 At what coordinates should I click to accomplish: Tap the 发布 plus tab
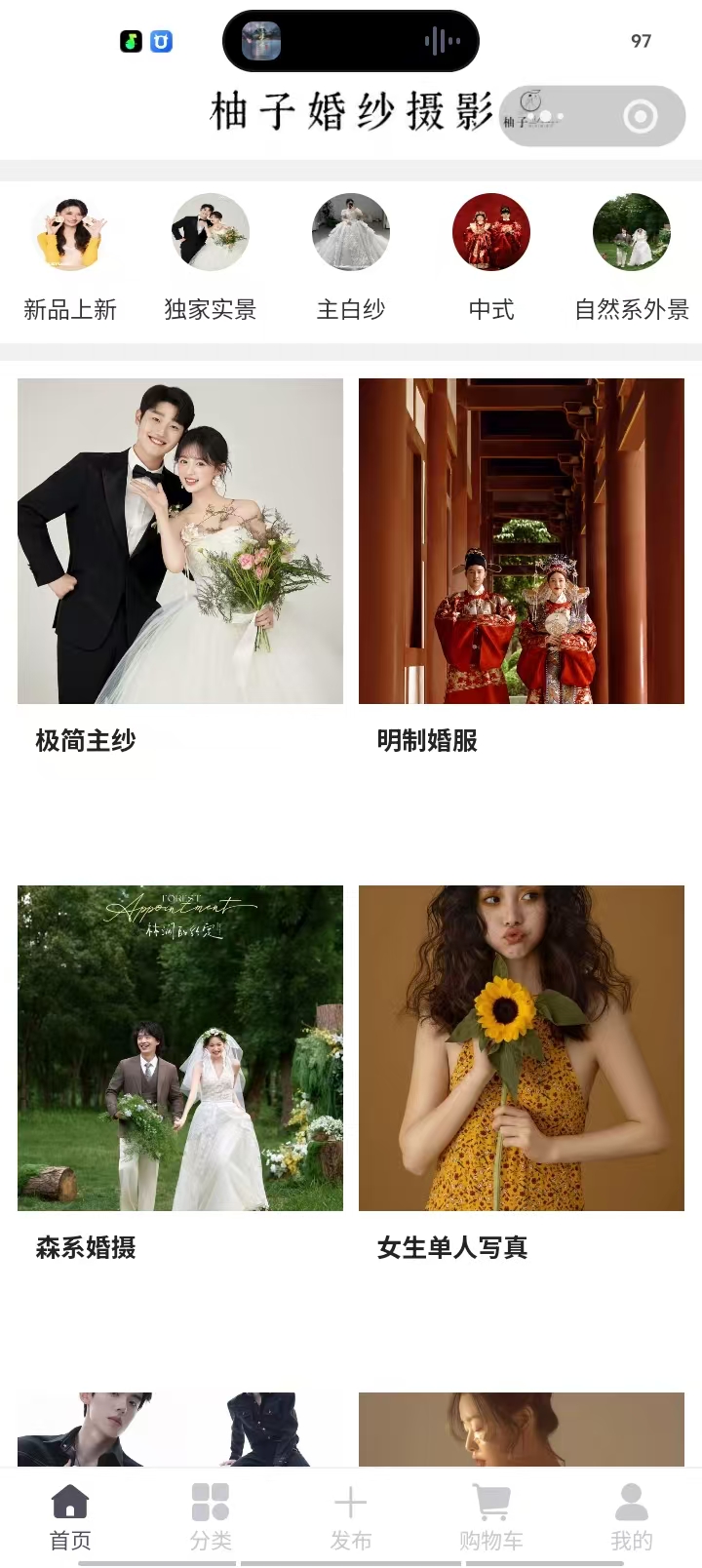(351, 1516)
